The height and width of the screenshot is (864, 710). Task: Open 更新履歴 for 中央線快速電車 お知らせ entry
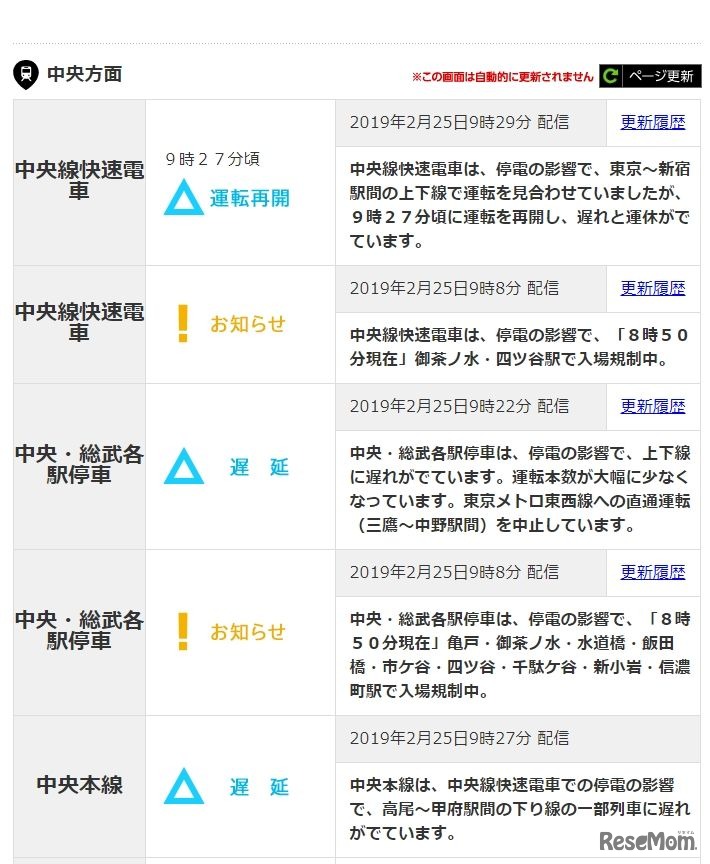653,289
